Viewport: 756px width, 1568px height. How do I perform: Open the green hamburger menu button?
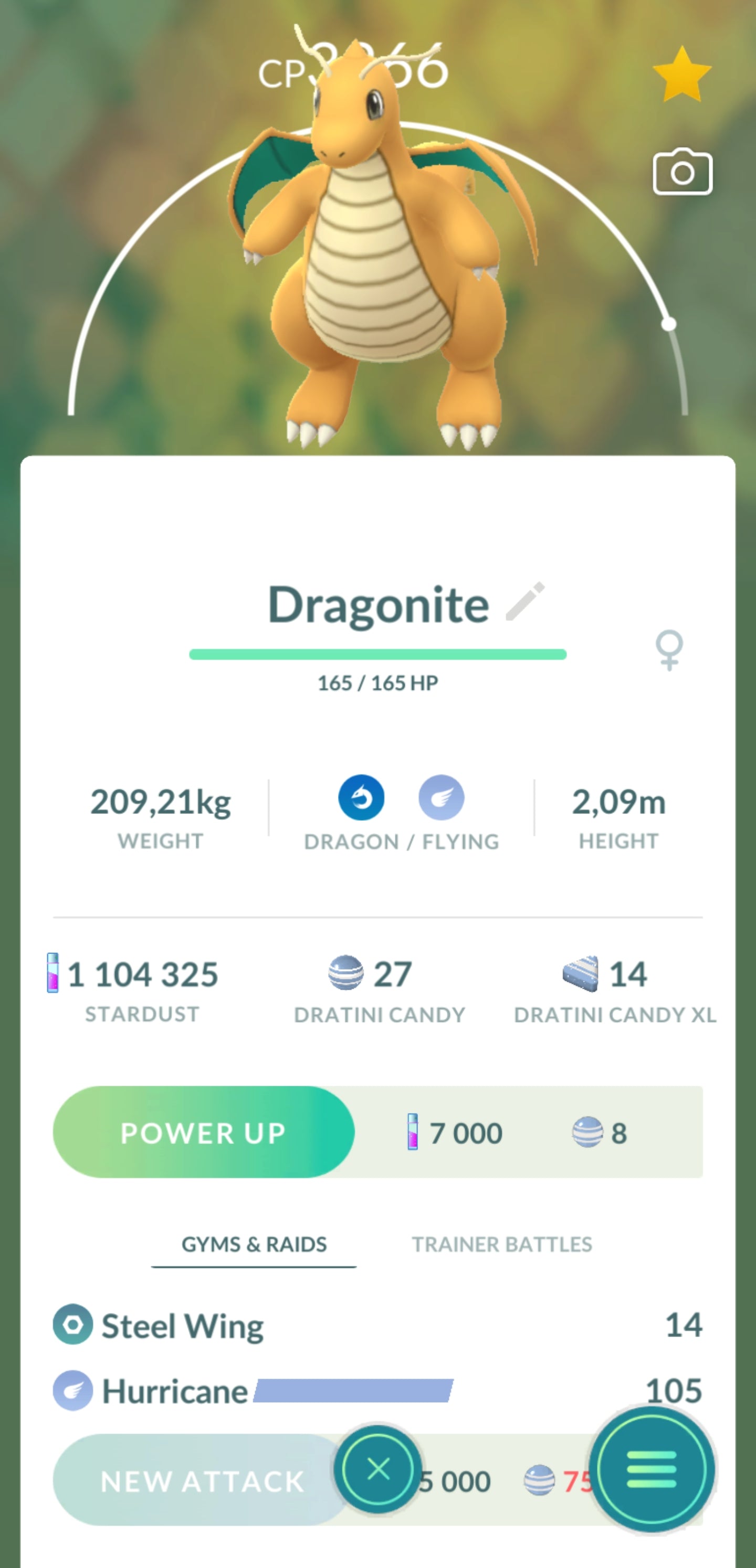(x=651, y=1469)
